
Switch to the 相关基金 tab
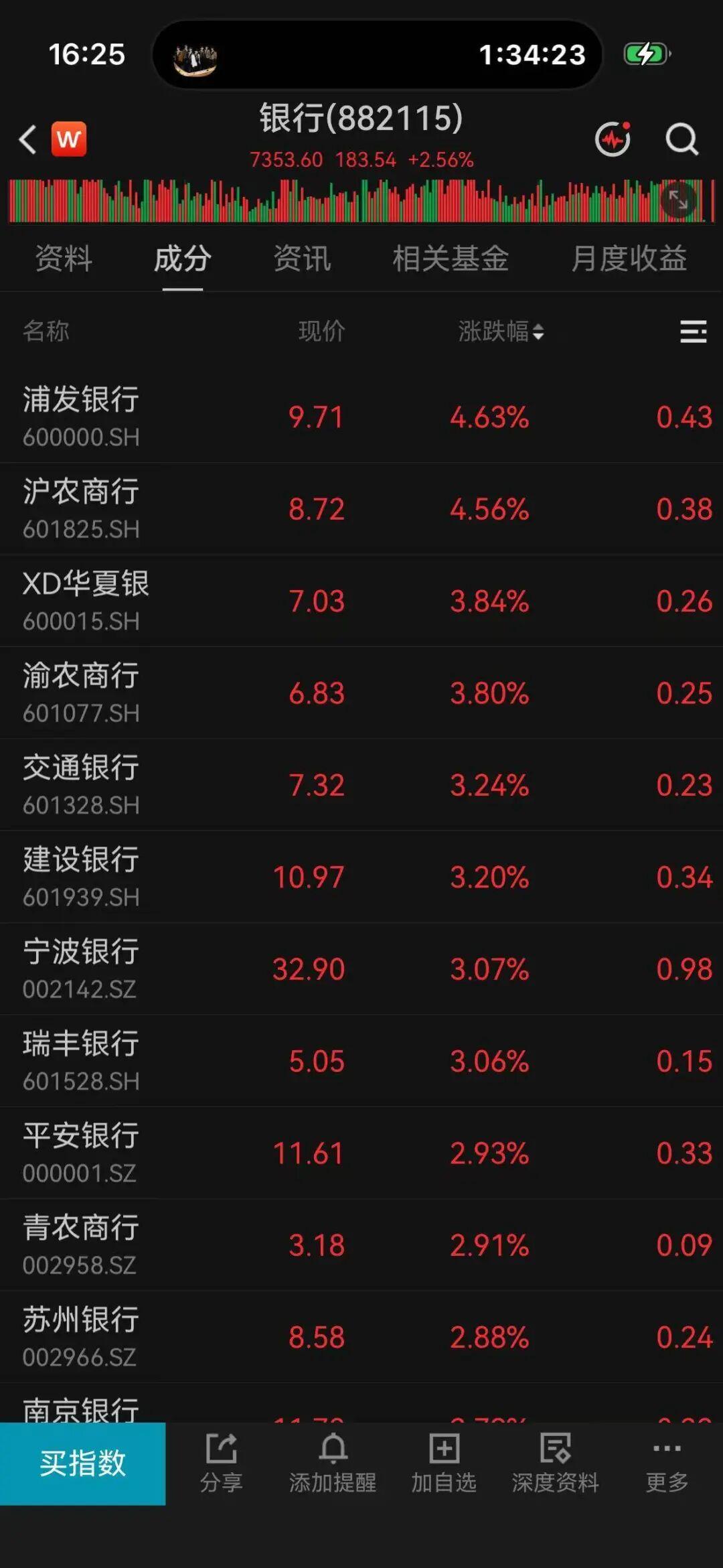point(451,259)
